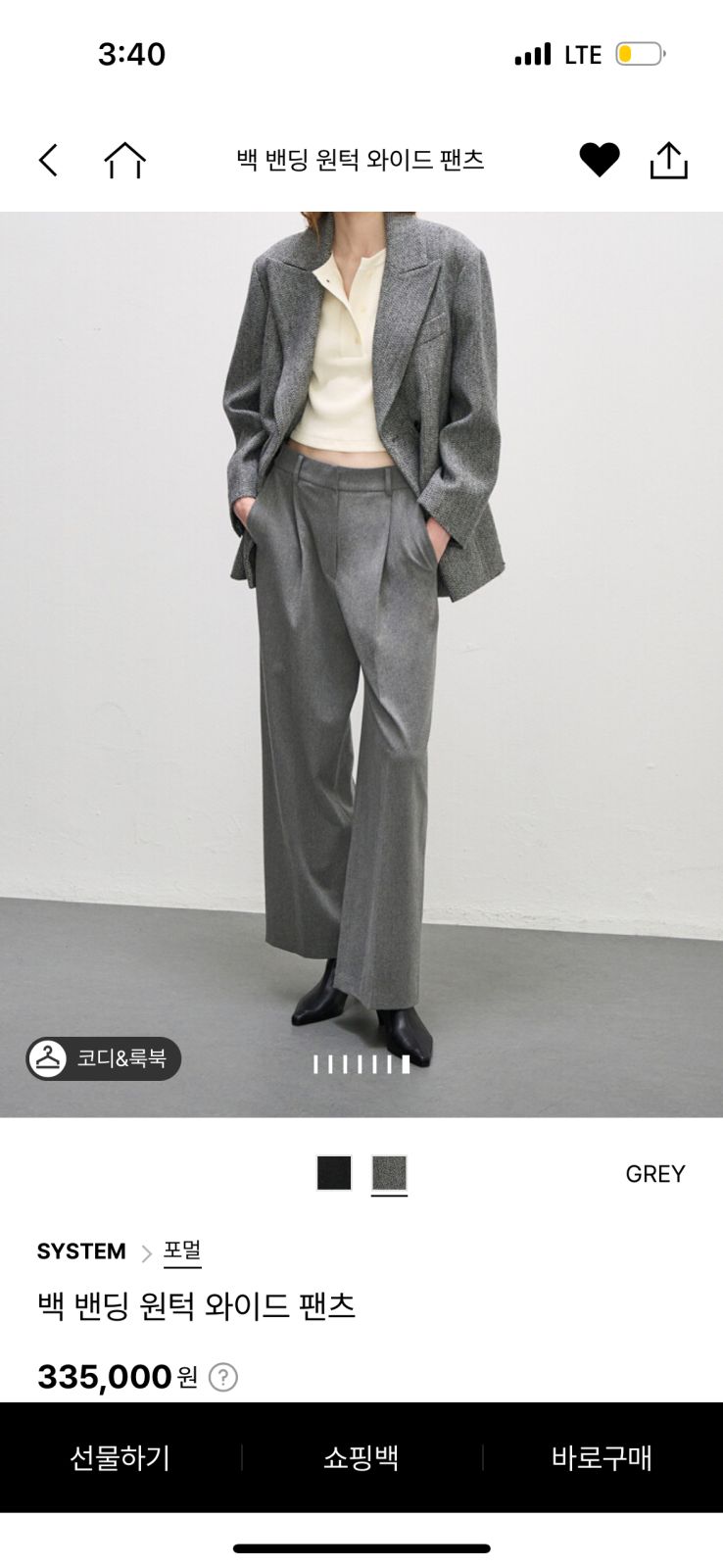Share this product page
The height and width of the screenshot is (1568, 723).
(669, 160)
